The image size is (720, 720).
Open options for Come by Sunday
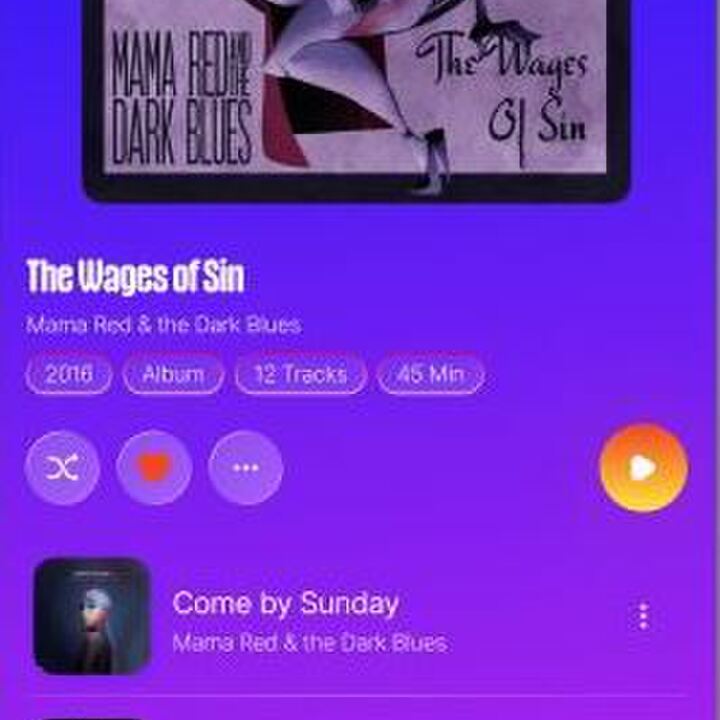tap(643, 616)
